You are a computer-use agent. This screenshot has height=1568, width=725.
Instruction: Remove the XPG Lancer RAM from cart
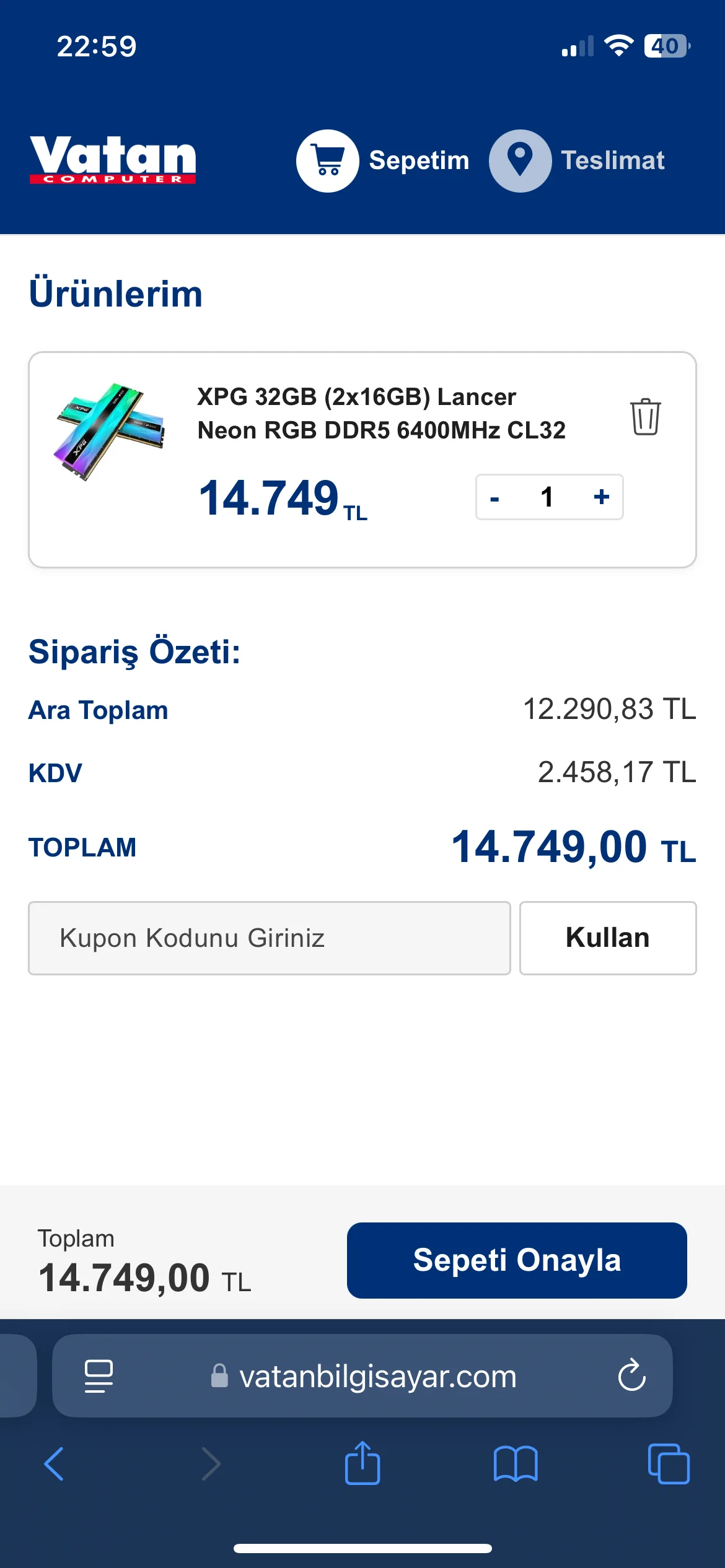point(645,417)
